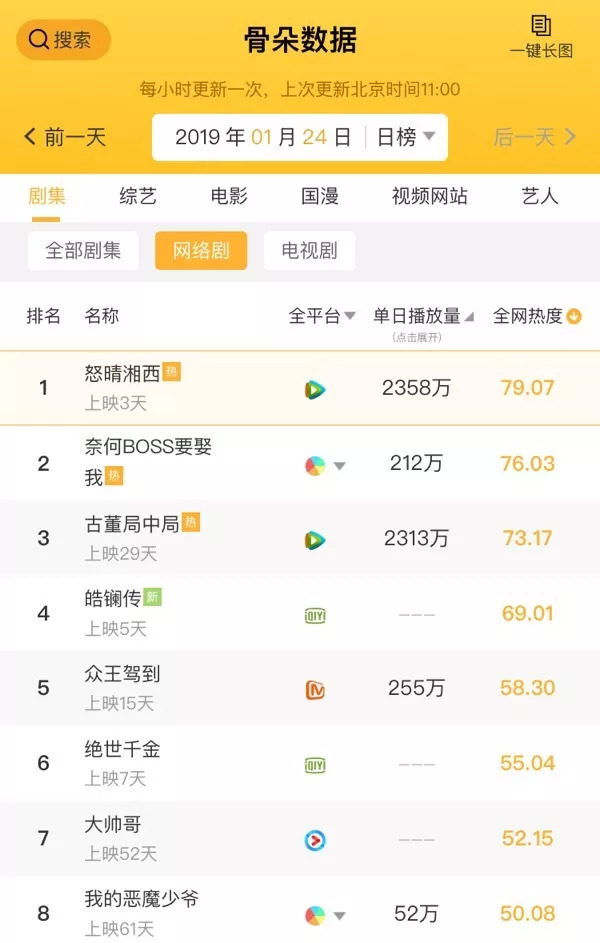Image resolution: width=600 pixels, height=943 pixels.
Task: Select the 全部剧集 filter chip
Action: coord(84,250)
